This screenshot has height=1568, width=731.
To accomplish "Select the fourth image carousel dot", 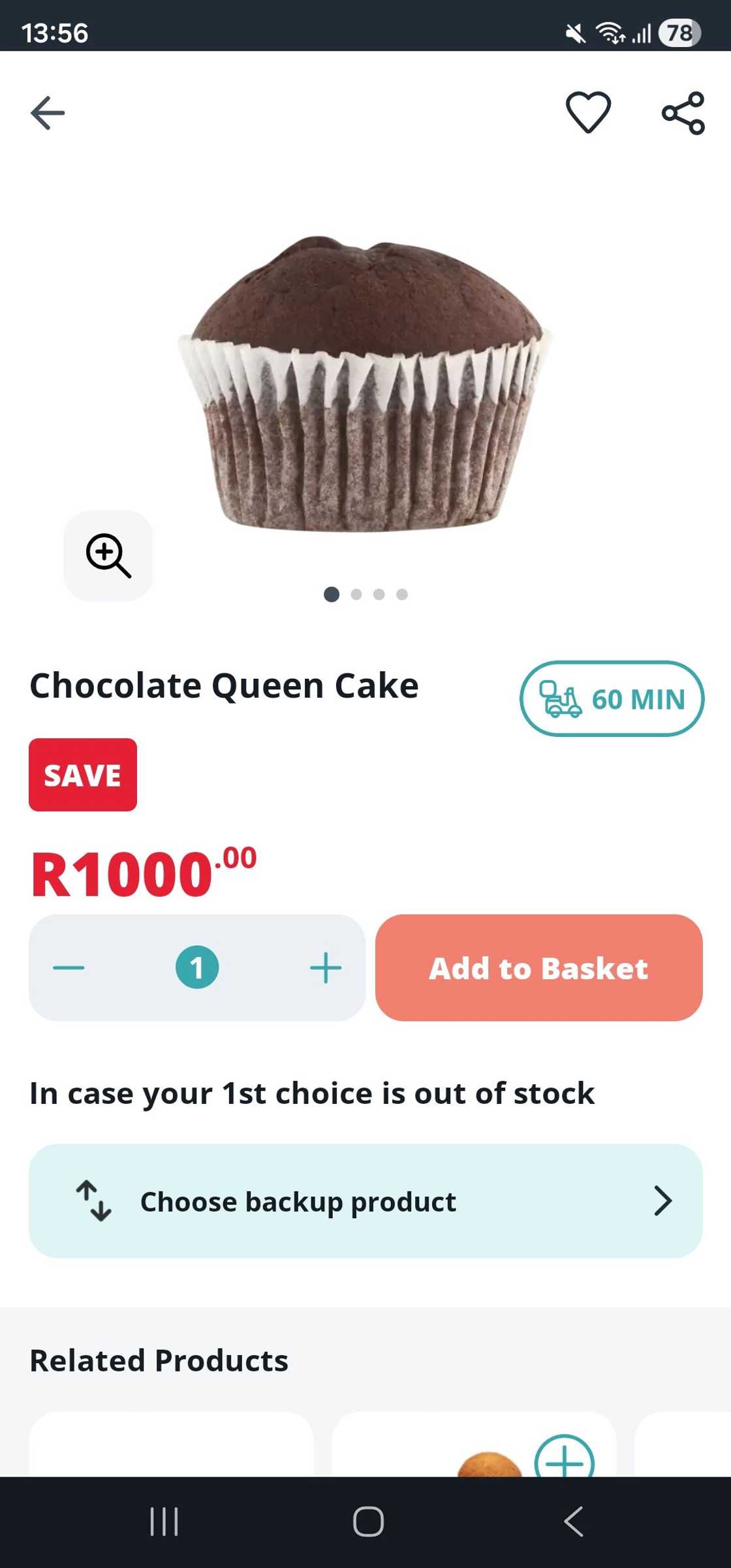I will coord(401,595).
